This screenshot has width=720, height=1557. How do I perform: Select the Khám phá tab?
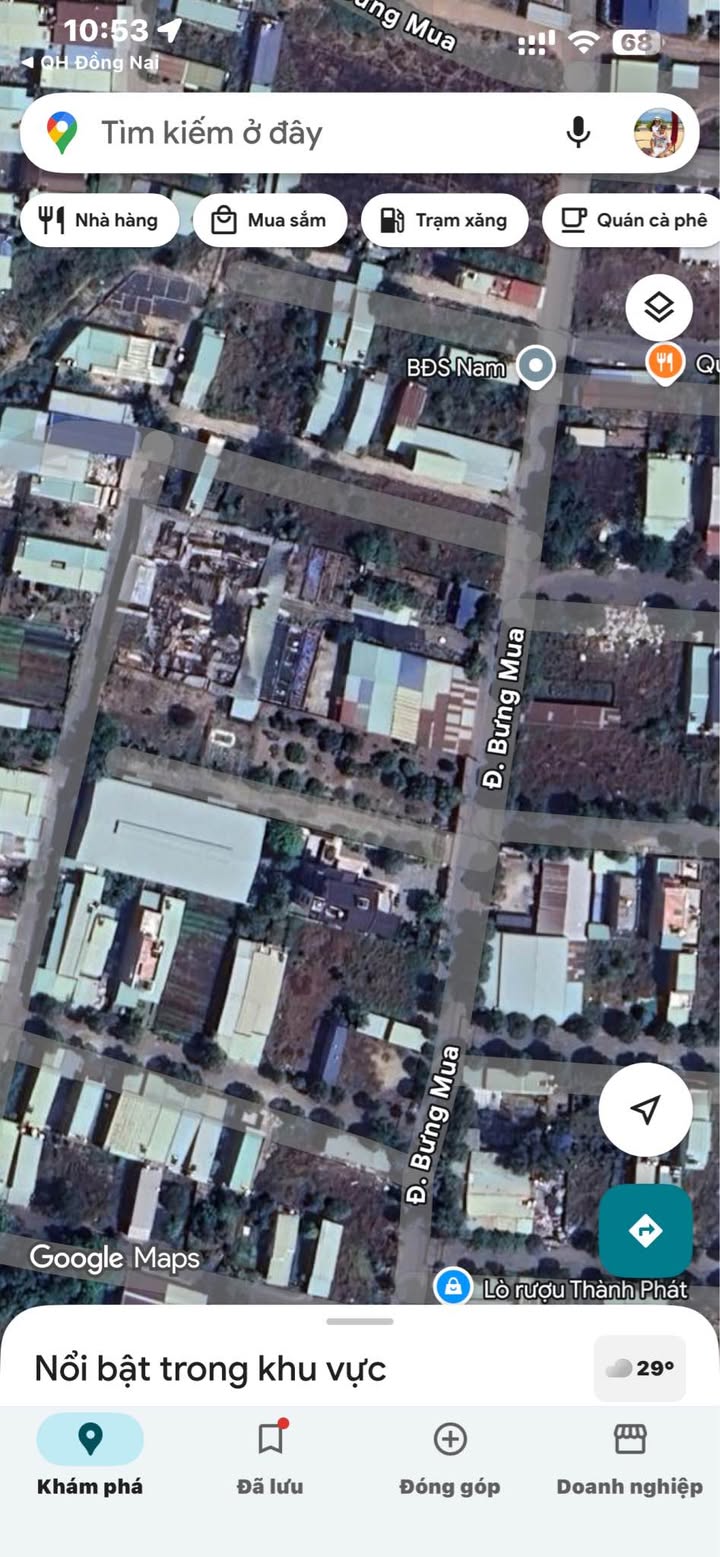coord(90,1457)
